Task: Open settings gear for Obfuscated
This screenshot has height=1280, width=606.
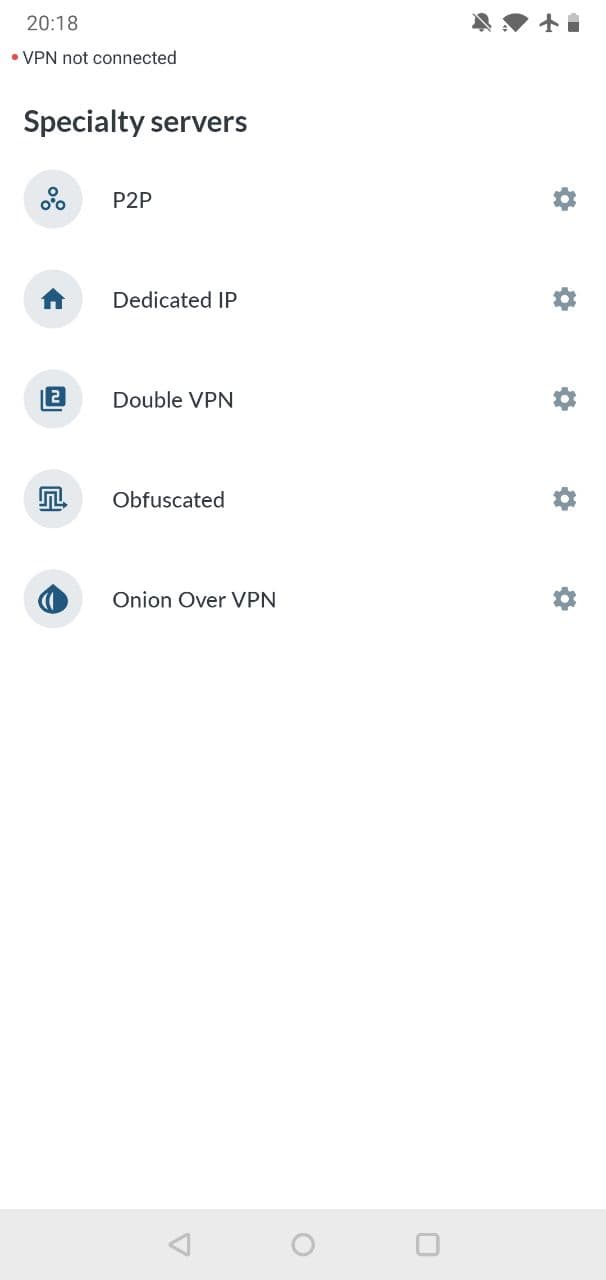Action: (565, 499)
